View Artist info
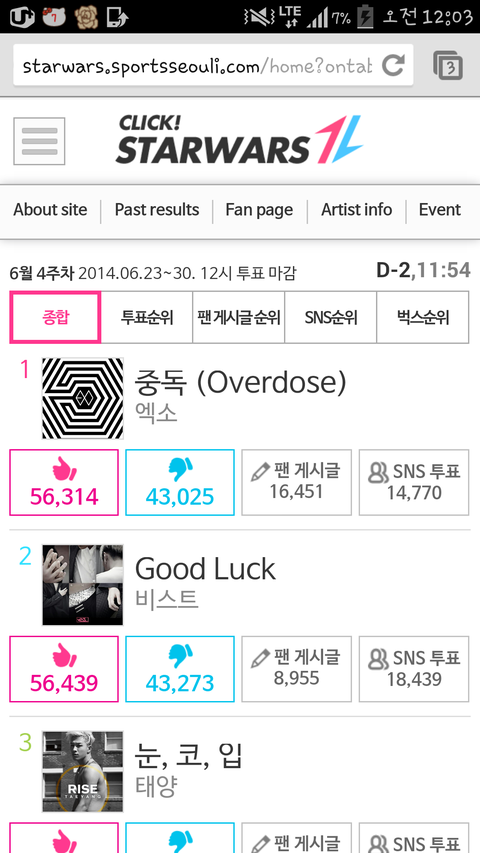 (x=356, y=210)
